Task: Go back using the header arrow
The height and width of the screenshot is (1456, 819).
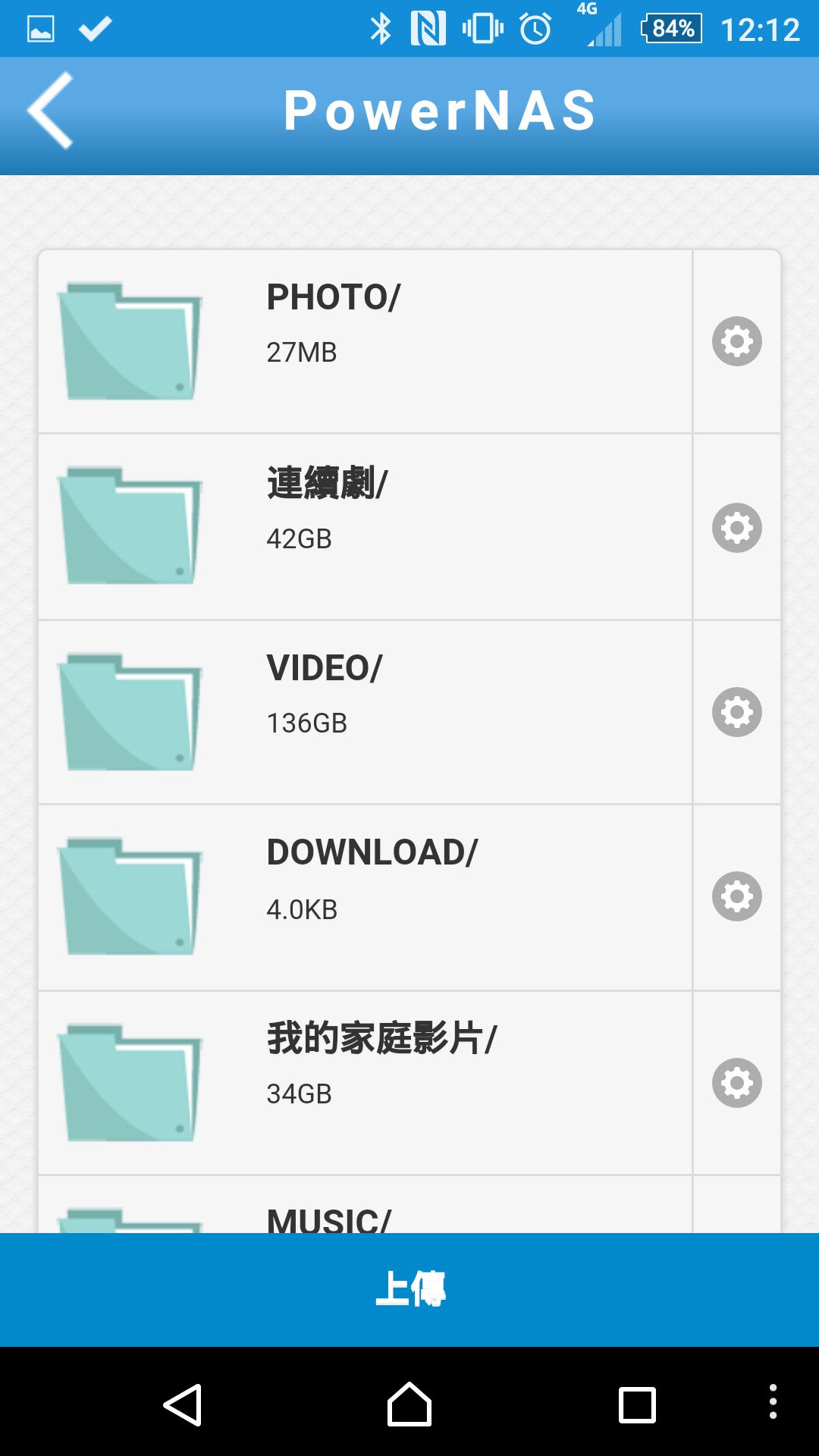Action: click(50, 111)
